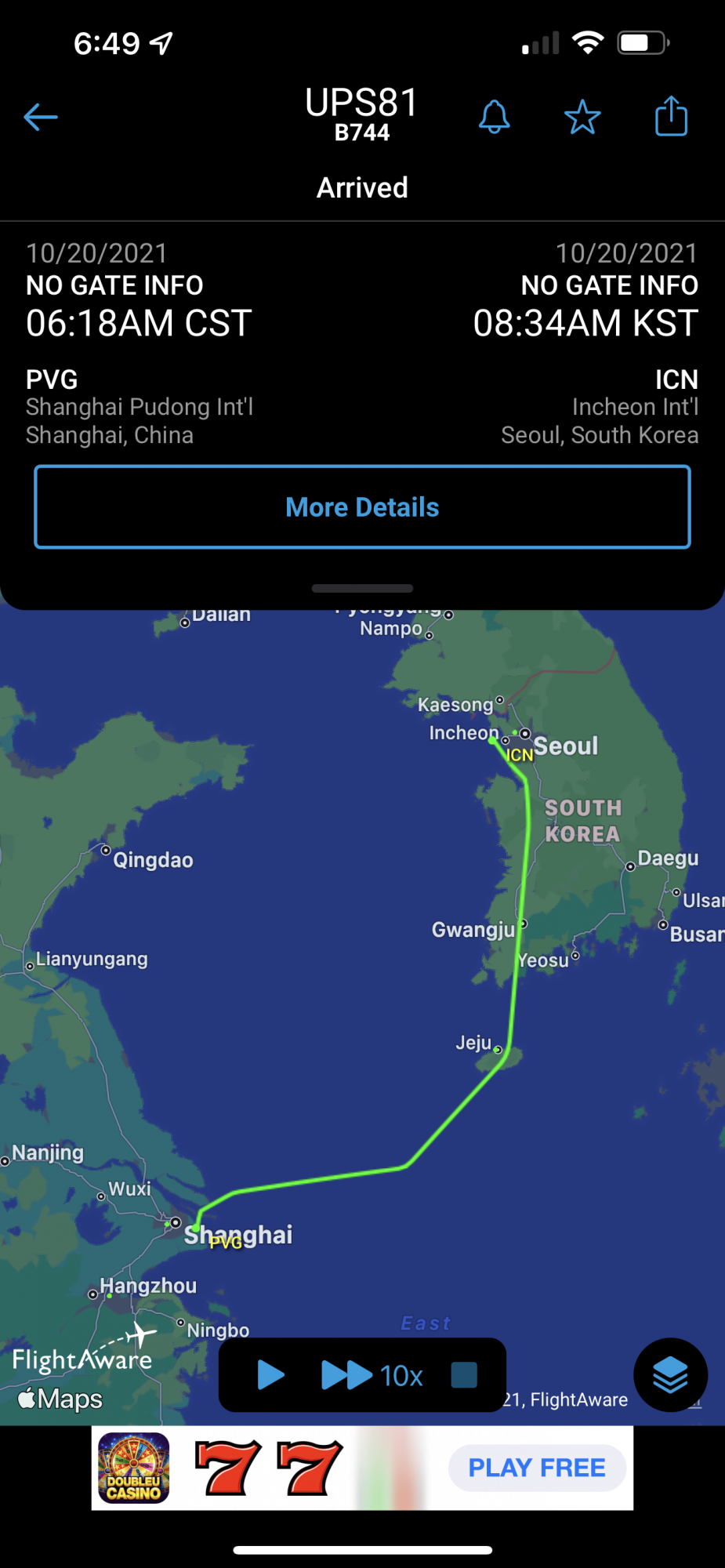Tap PLAY FREE in the casino ad
Viewport: 725px width, 1568px height.
(x=537, y=1468)
